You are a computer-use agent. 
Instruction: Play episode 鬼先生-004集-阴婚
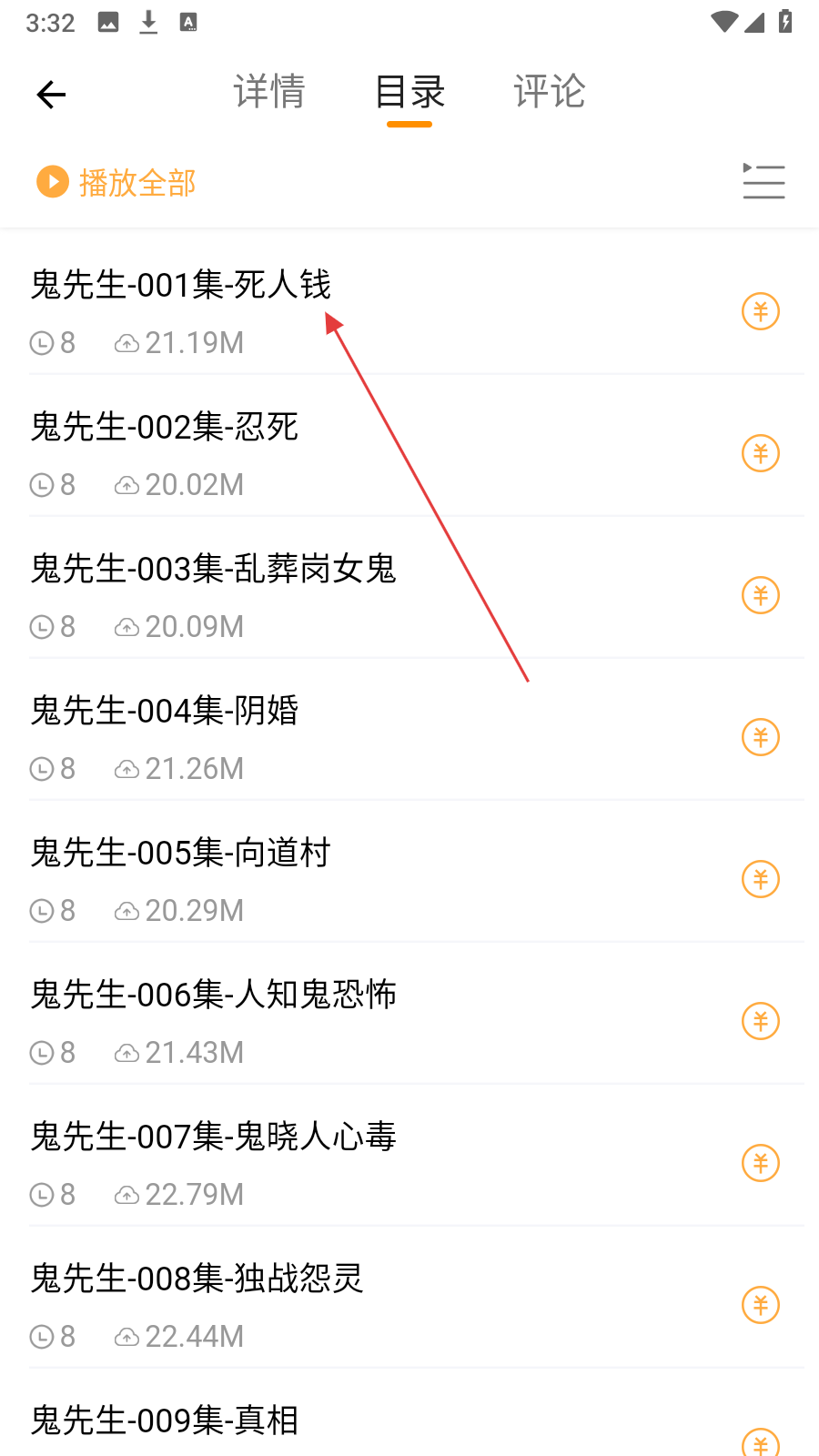point(165,711)
